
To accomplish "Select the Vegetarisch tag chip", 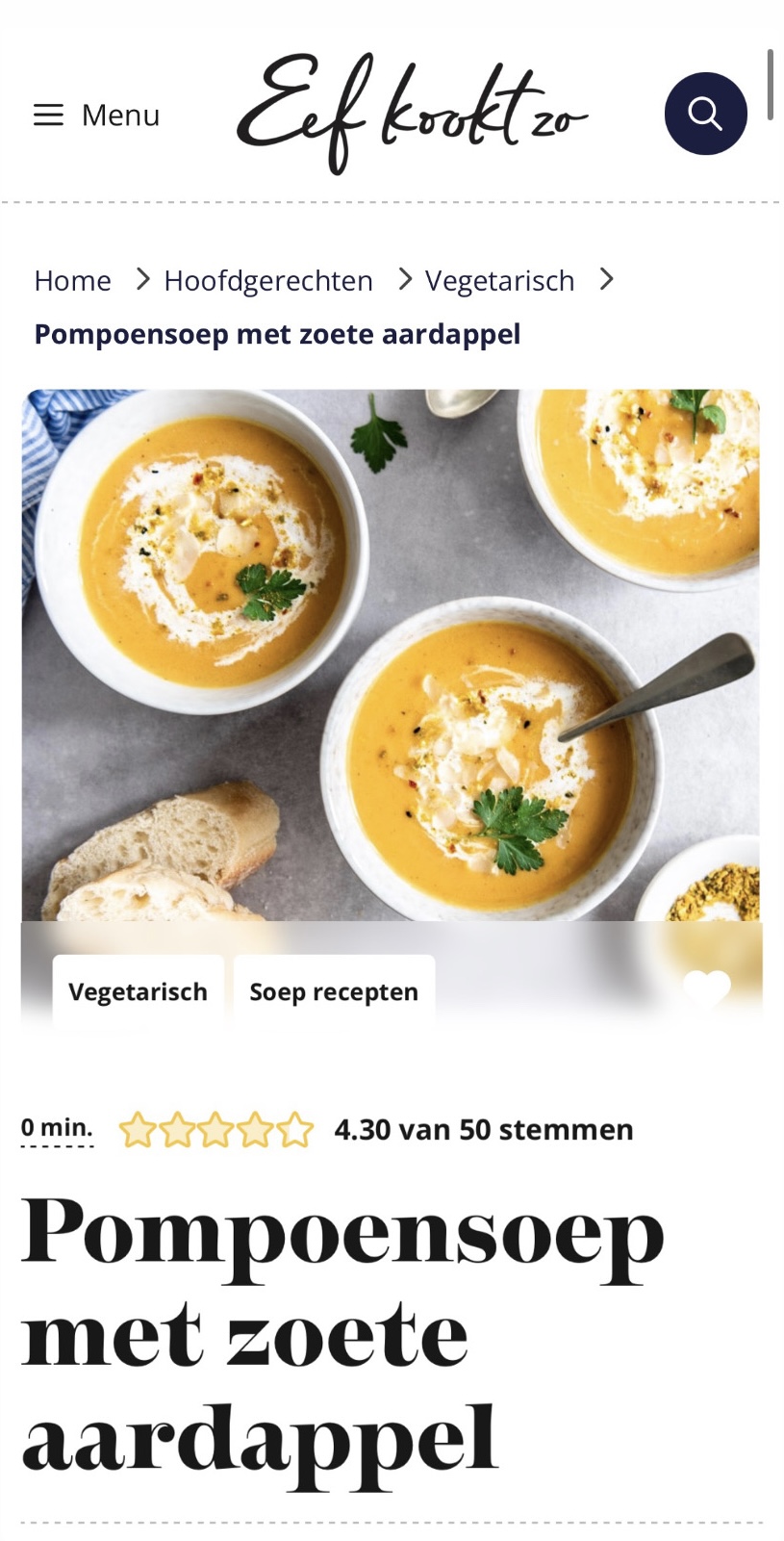I will (x=138, y=991).
